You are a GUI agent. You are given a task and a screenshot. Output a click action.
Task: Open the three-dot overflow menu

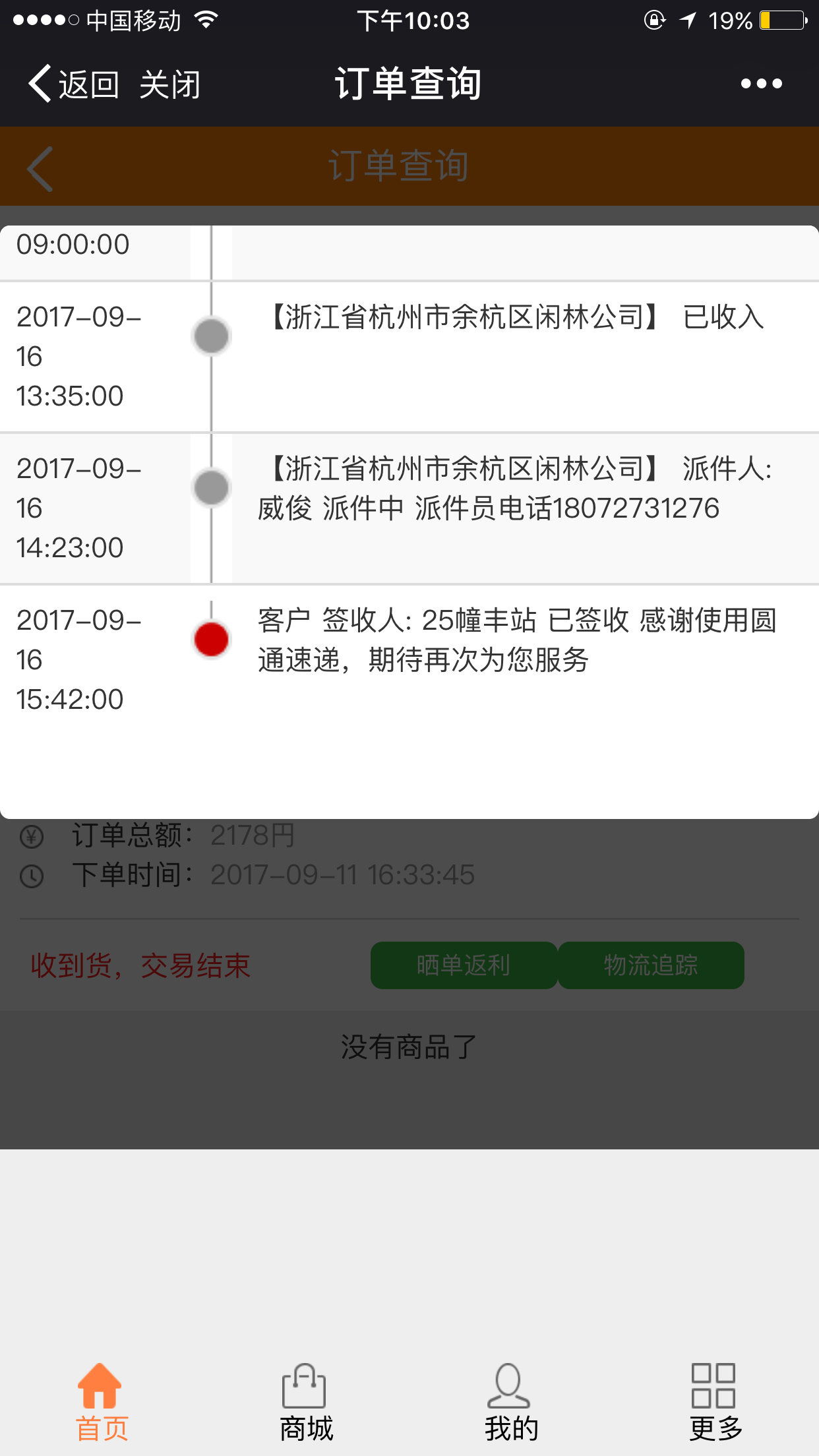(x=761, y=84)
